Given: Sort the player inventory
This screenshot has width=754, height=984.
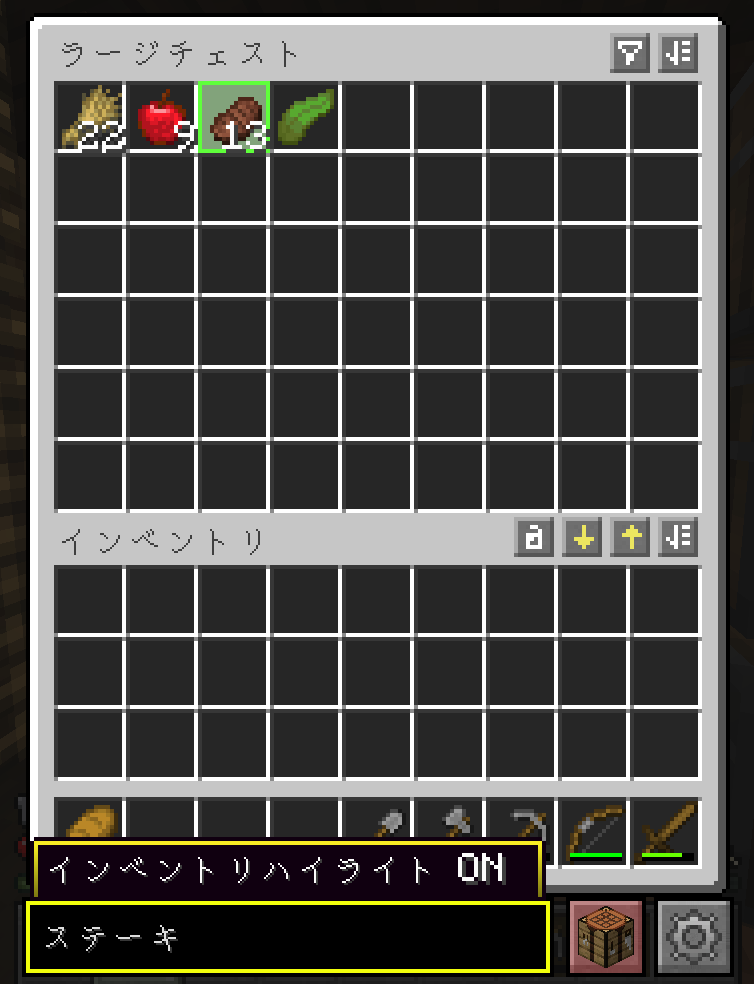Looking at the screenshot, I should click(678, 538).
